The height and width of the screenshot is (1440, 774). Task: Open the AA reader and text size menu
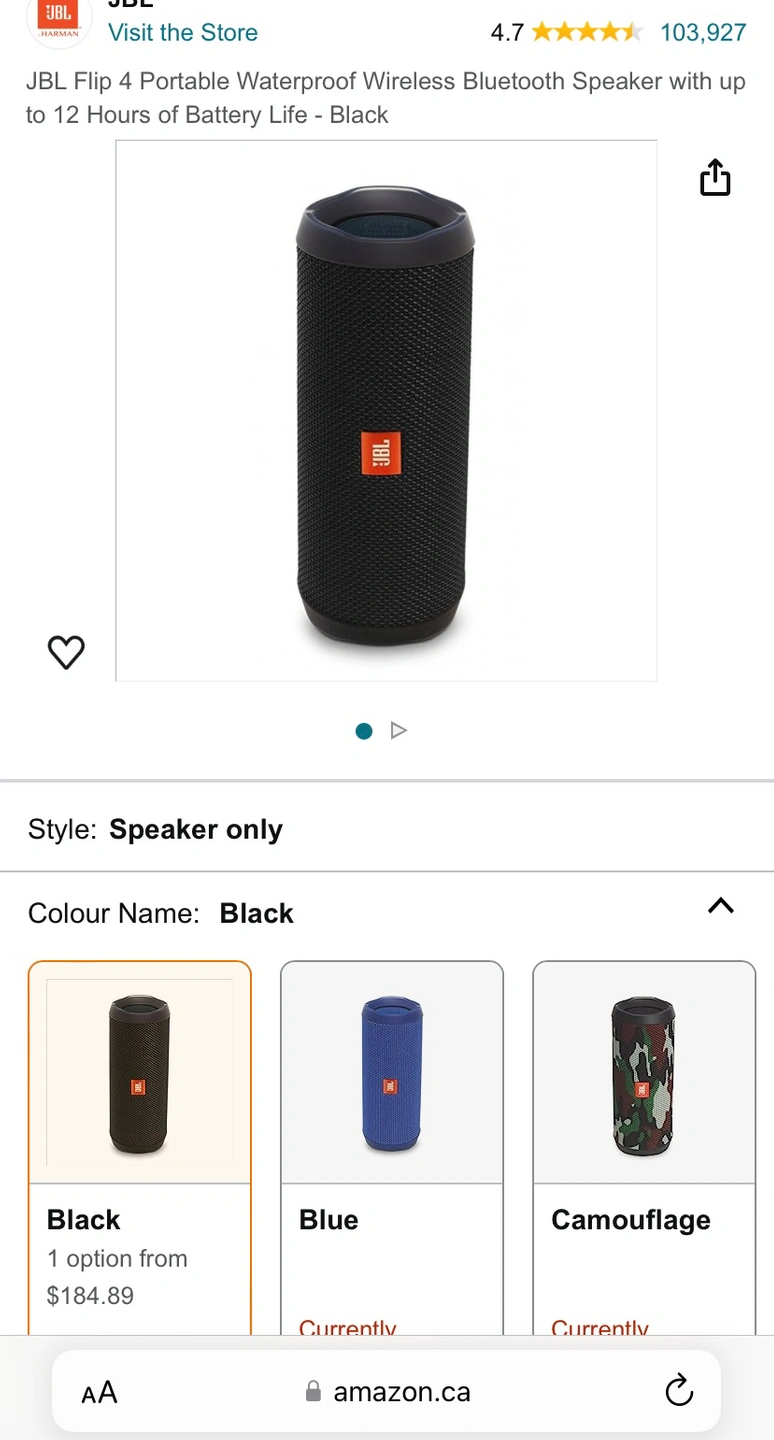pos(99,1392)
